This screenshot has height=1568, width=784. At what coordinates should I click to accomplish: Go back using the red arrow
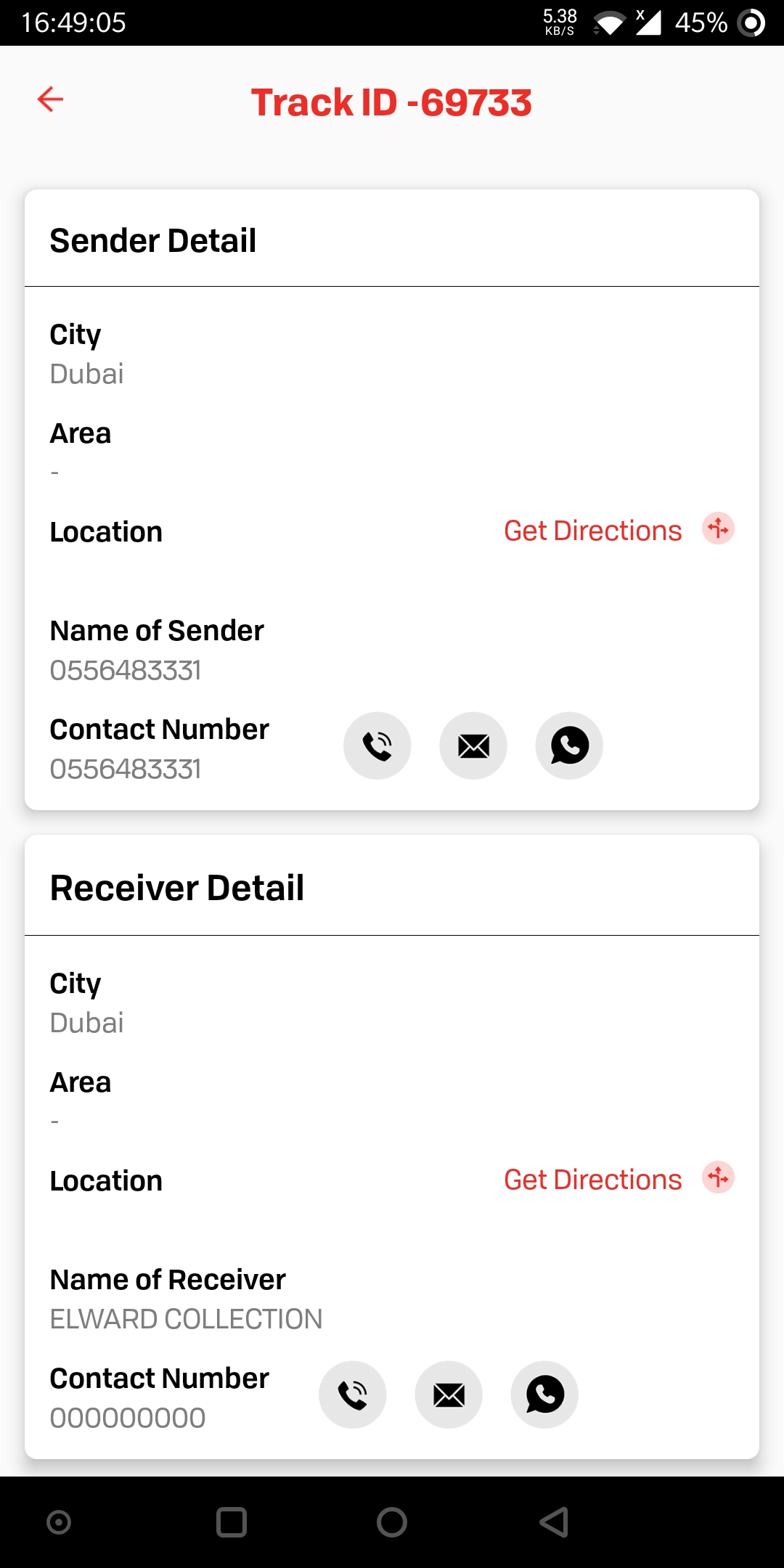pyautogui.click(x=50, y=99)
